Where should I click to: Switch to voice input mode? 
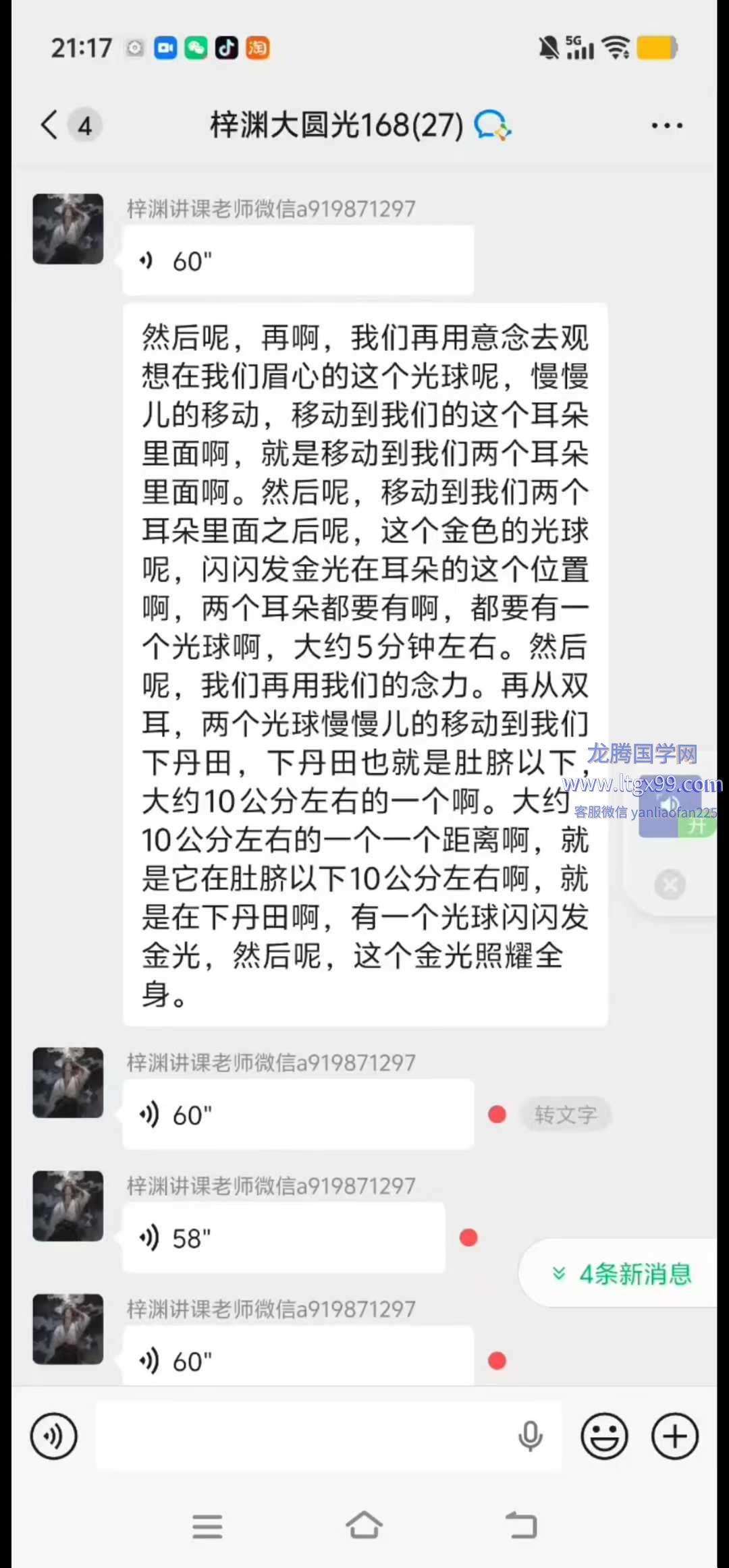[x=54, y=1436]
